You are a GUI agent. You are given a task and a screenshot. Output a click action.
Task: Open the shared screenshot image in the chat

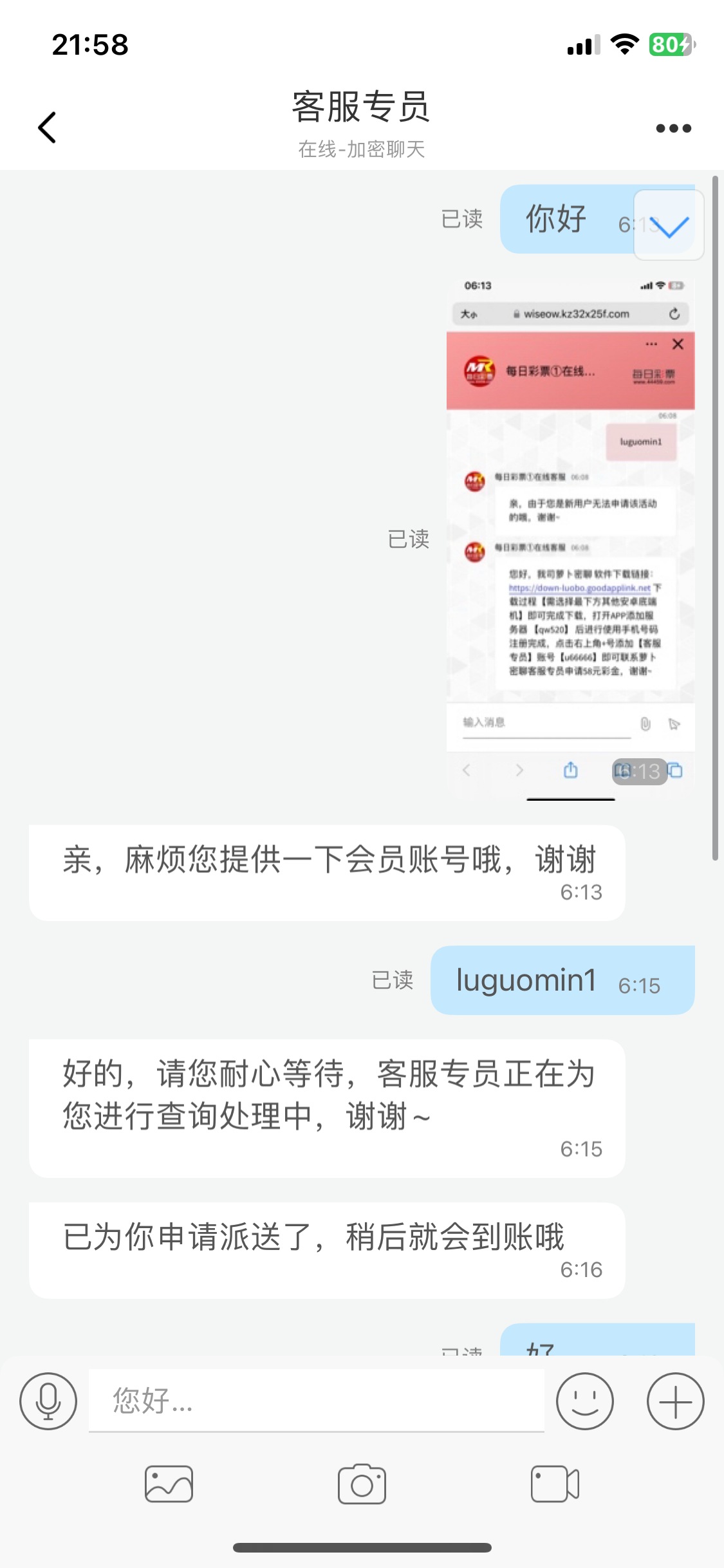[x=570, y=539]
